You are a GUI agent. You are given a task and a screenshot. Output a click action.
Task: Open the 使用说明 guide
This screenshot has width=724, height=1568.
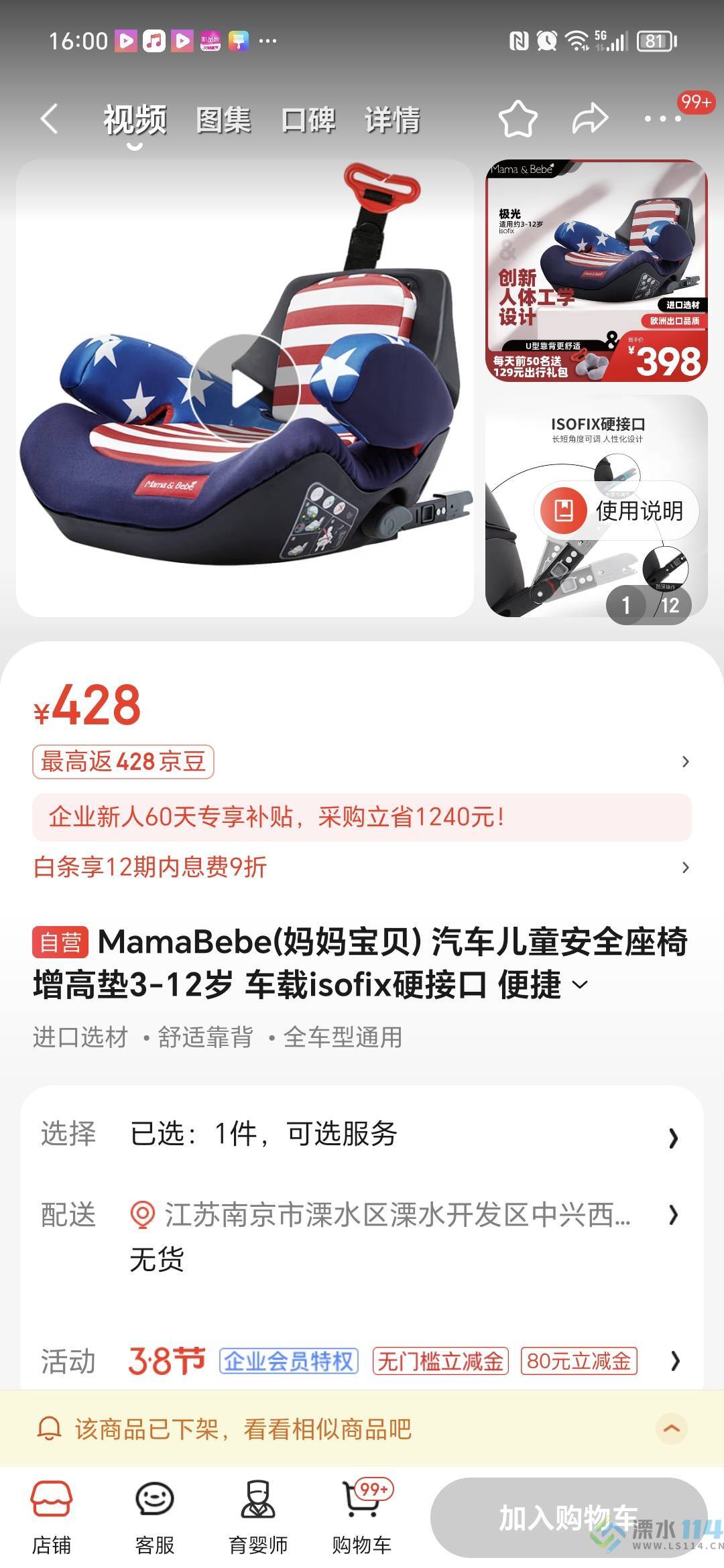point(617,511)
